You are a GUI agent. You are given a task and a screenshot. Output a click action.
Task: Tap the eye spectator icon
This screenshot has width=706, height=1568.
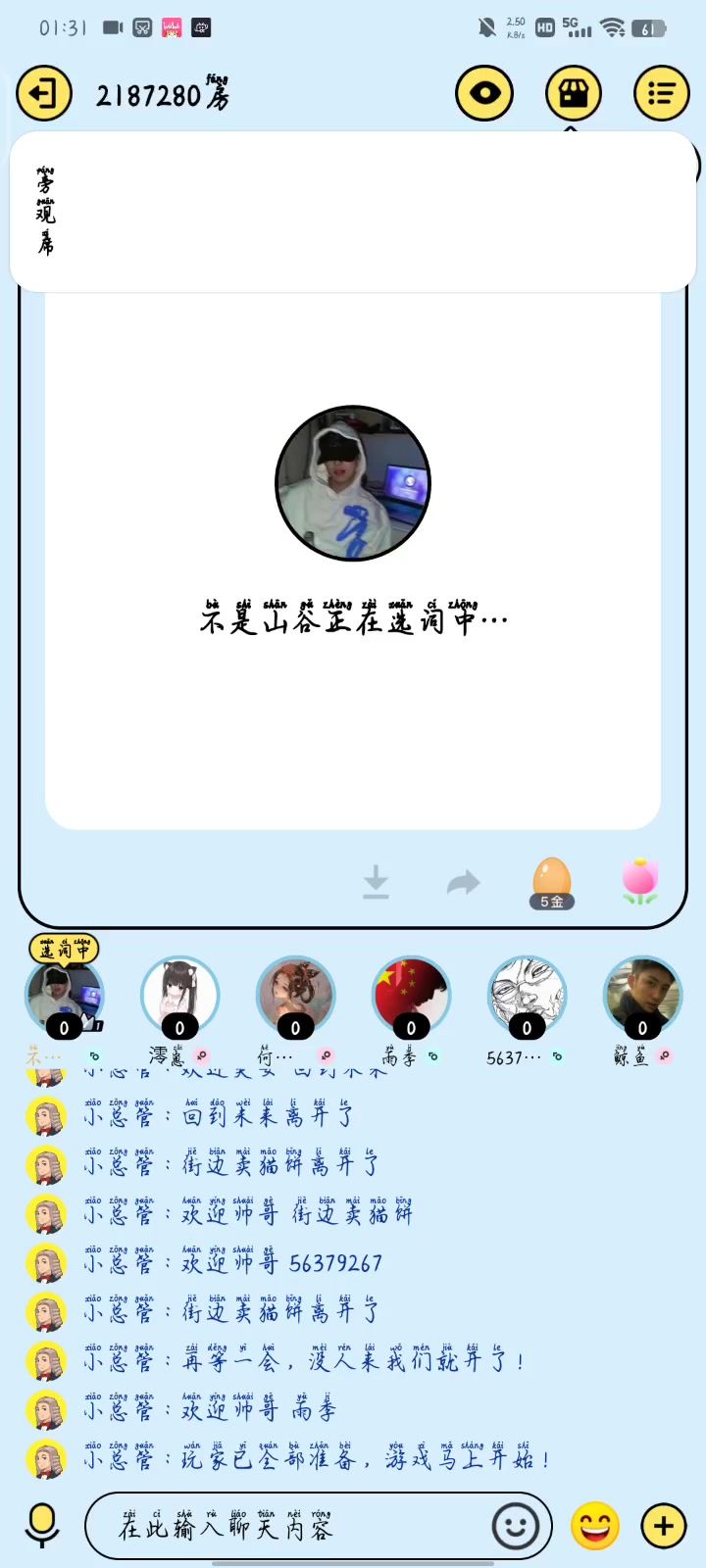(x=484, y=94)
